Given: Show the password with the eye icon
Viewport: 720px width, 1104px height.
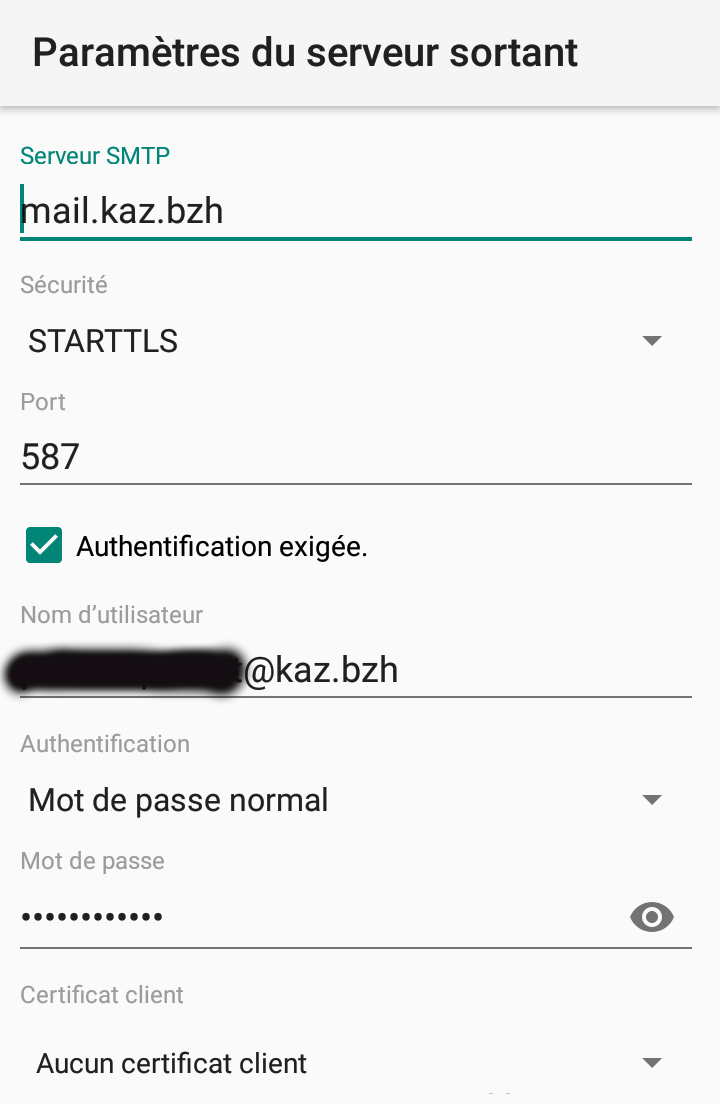Looking at the screenshot, I should (x=652, y=916).
